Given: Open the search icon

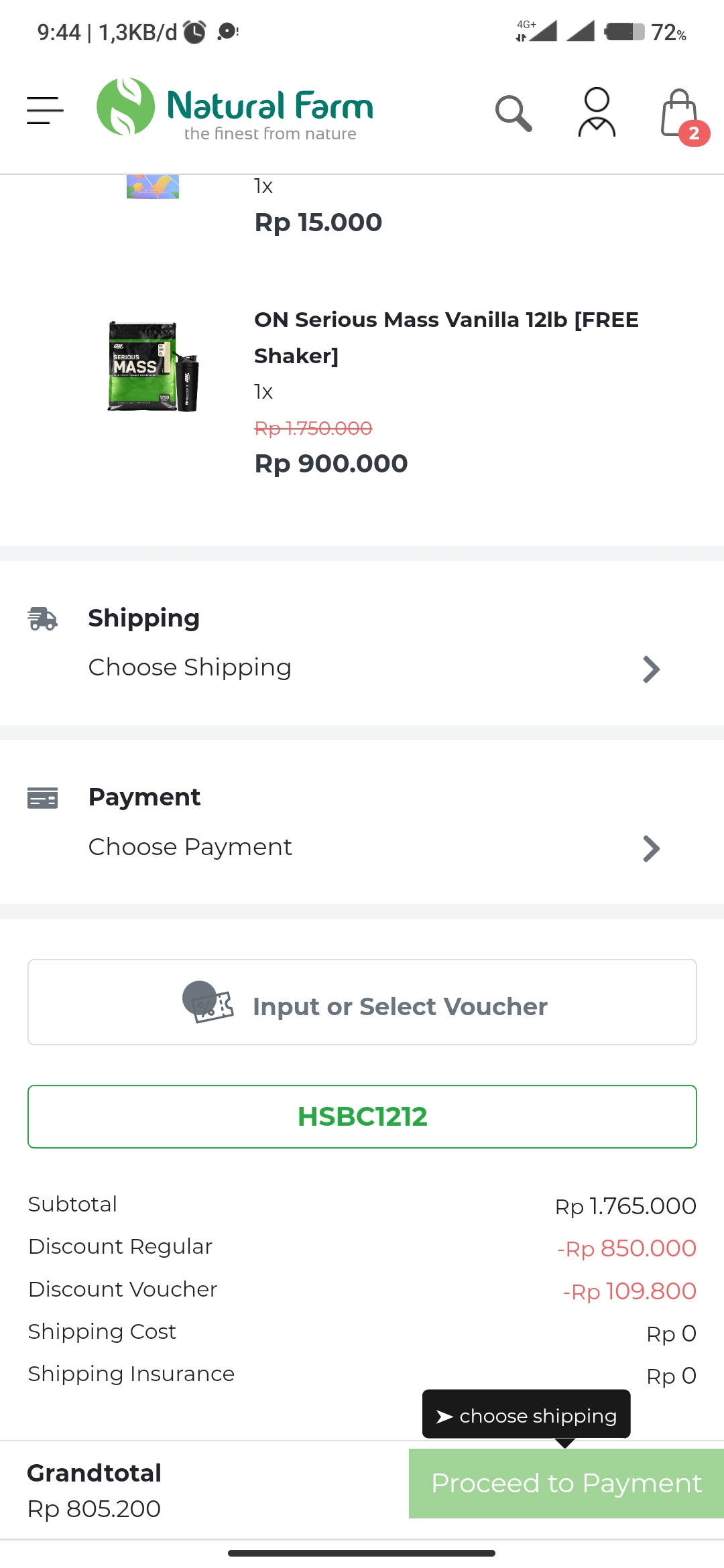Looking at the screenshot, I should [x=514, y=113].
